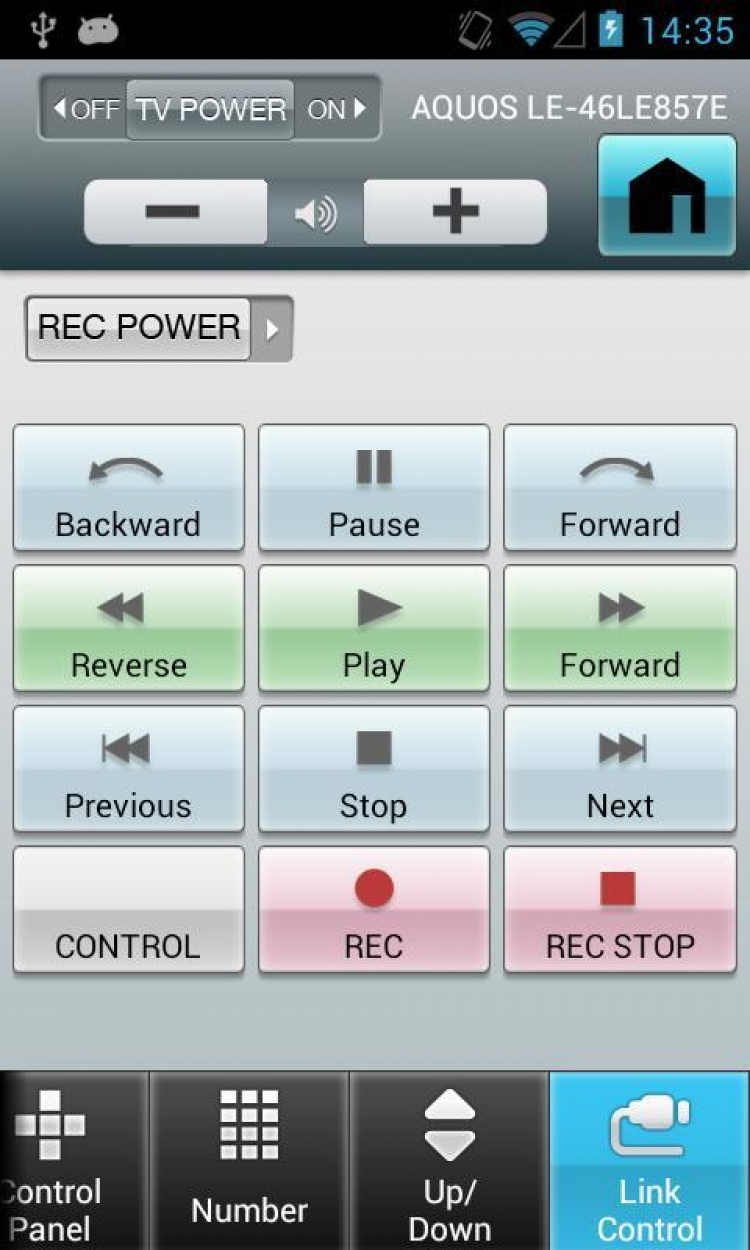The width and height of the screenshot is (750, 1250).
Task: Jump to the Previous chapter
Action: [128, 769]
